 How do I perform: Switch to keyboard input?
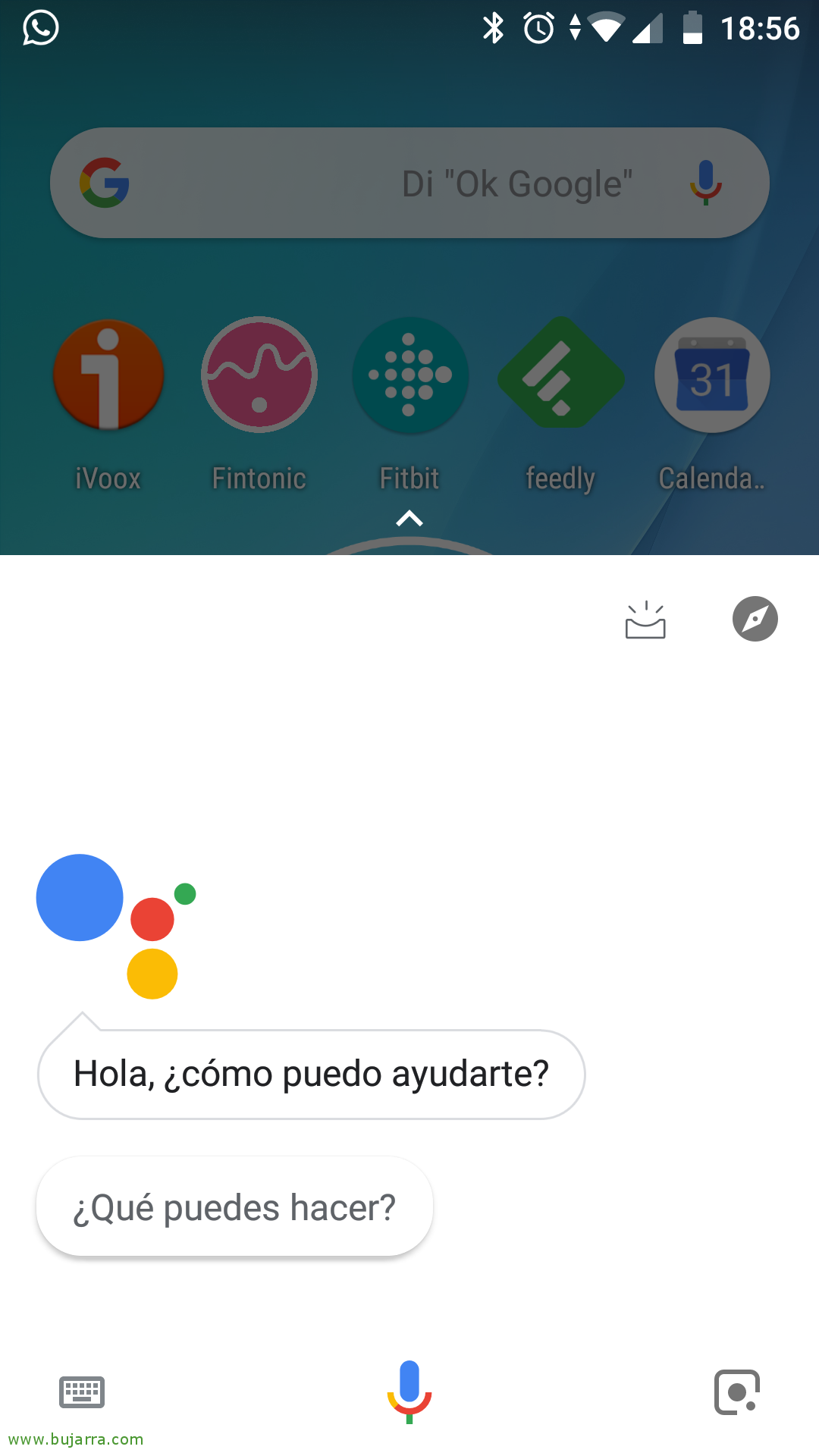click(82, 1392)
